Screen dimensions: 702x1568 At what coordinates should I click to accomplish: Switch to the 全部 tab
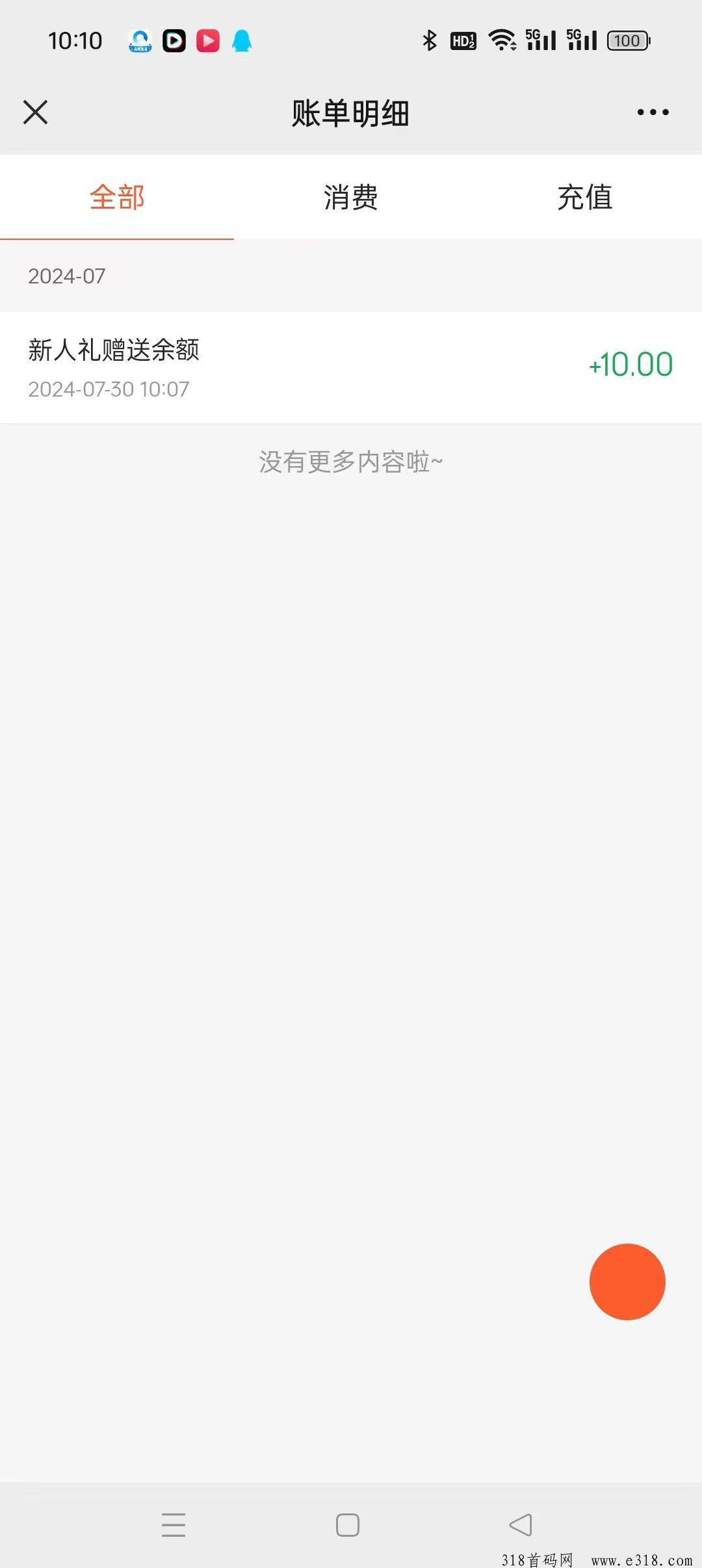pyautogui.click(x=117, y=197)
